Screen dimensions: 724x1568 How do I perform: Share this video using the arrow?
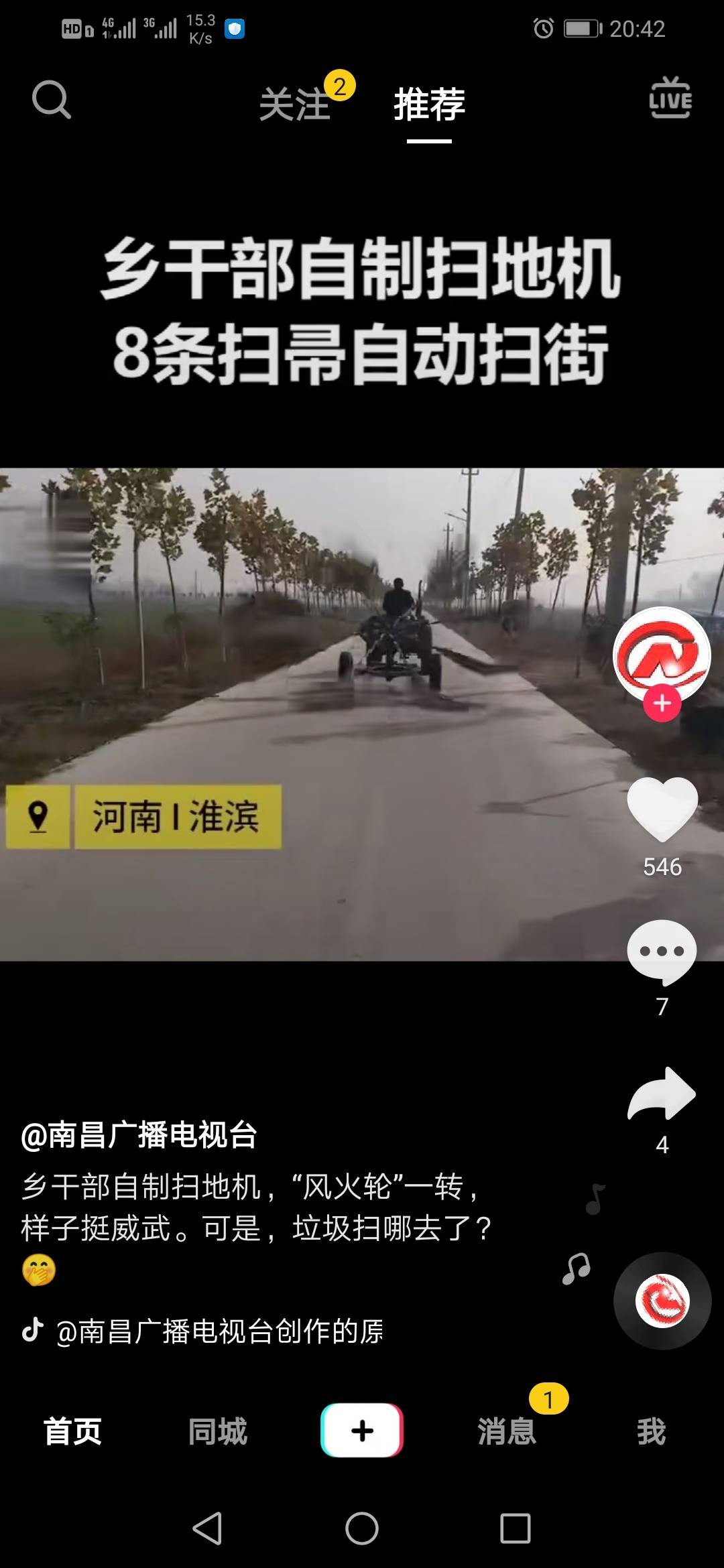[662, 1094]
